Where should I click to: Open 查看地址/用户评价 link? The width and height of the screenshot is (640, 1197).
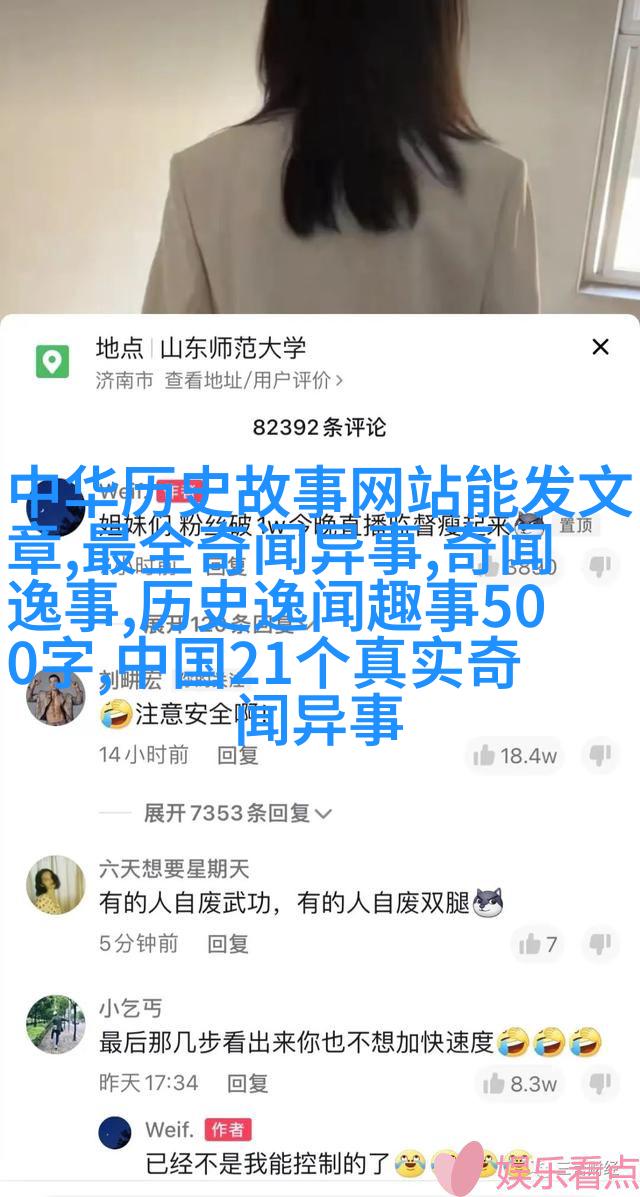[x=251, y=380]
